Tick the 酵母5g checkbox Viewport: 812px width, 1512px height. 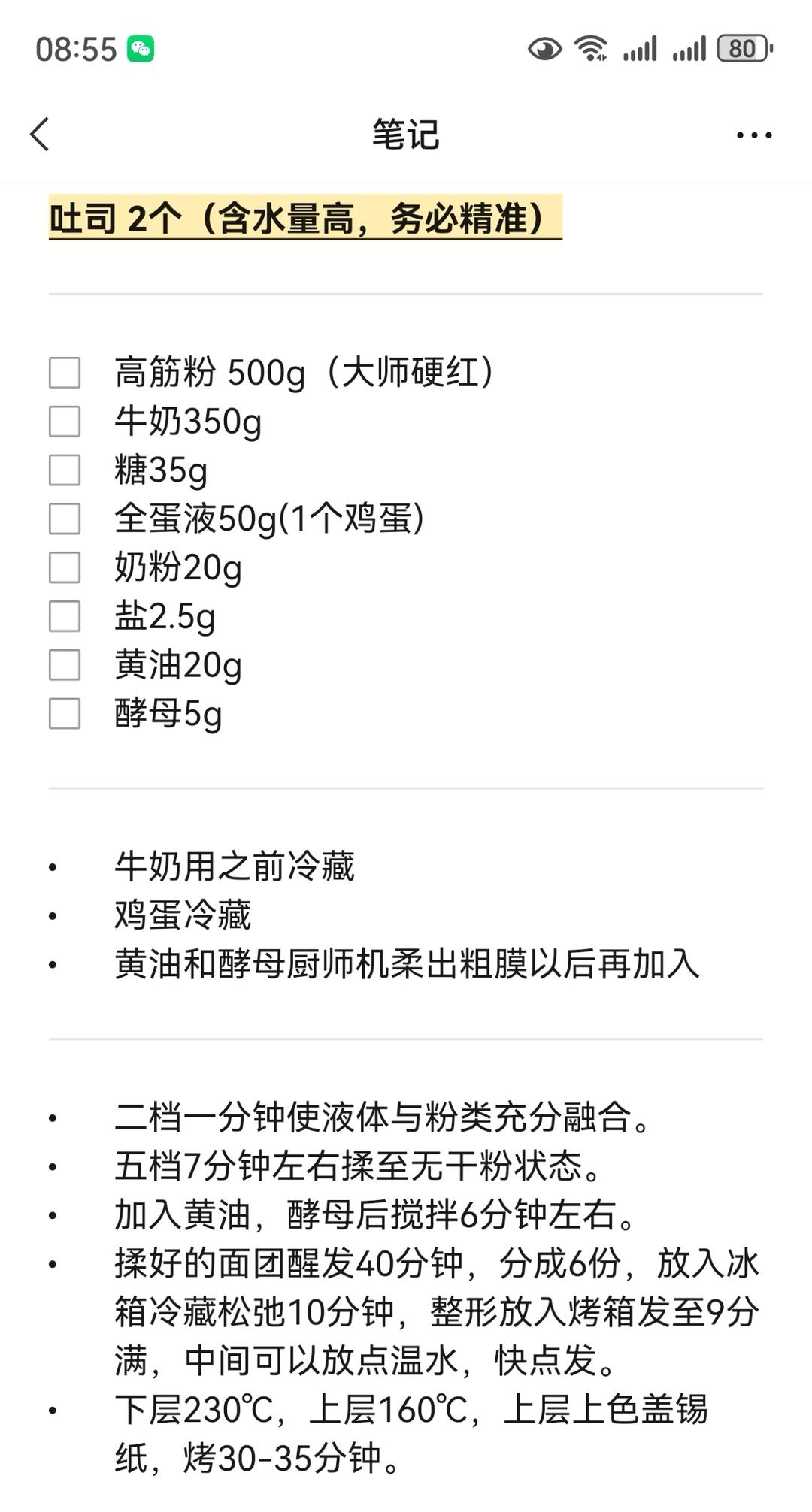click(65, 714)
